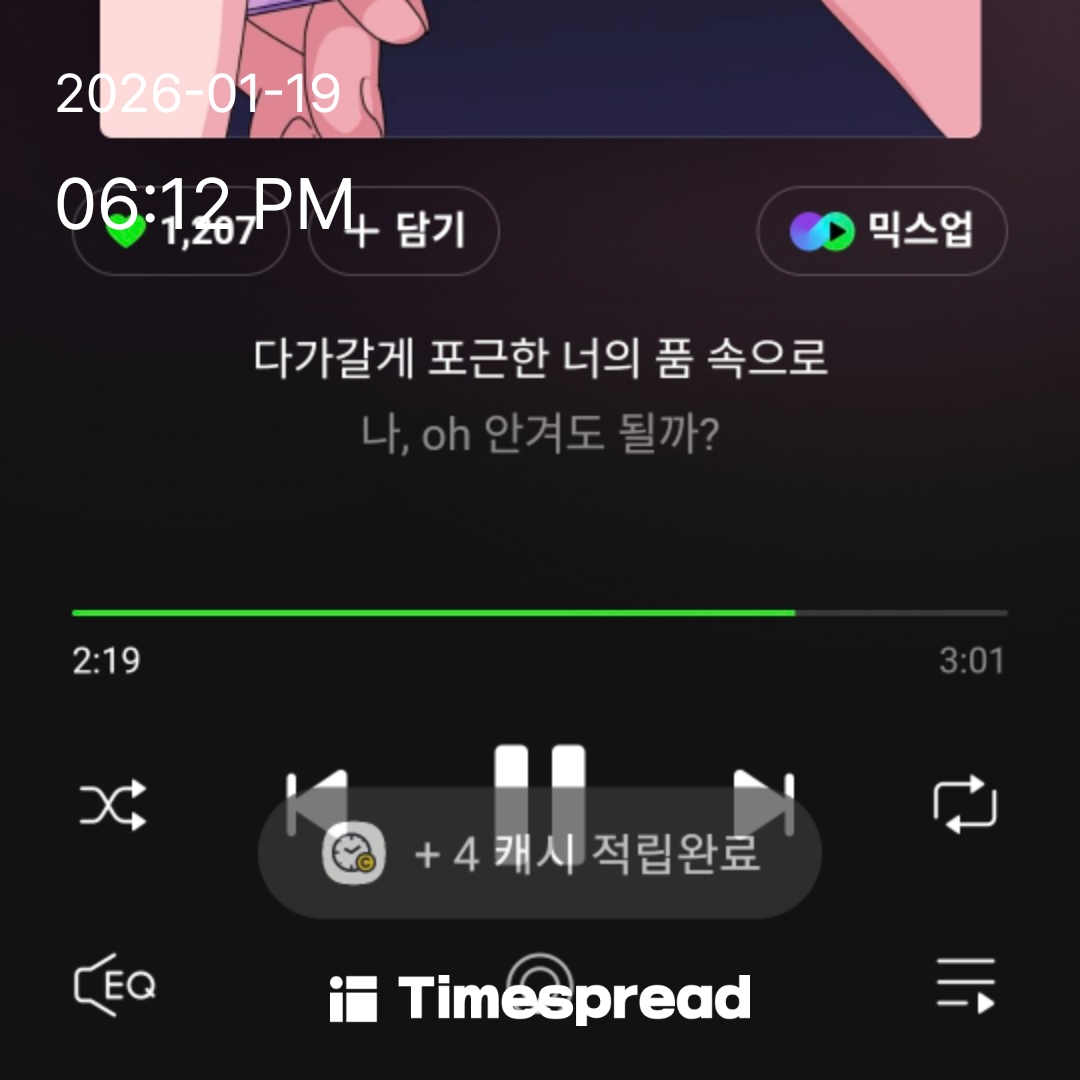This screenshot has width=1080, height=1080.
Task: Open the 믹스업 feature
Action: coord(881,231)
